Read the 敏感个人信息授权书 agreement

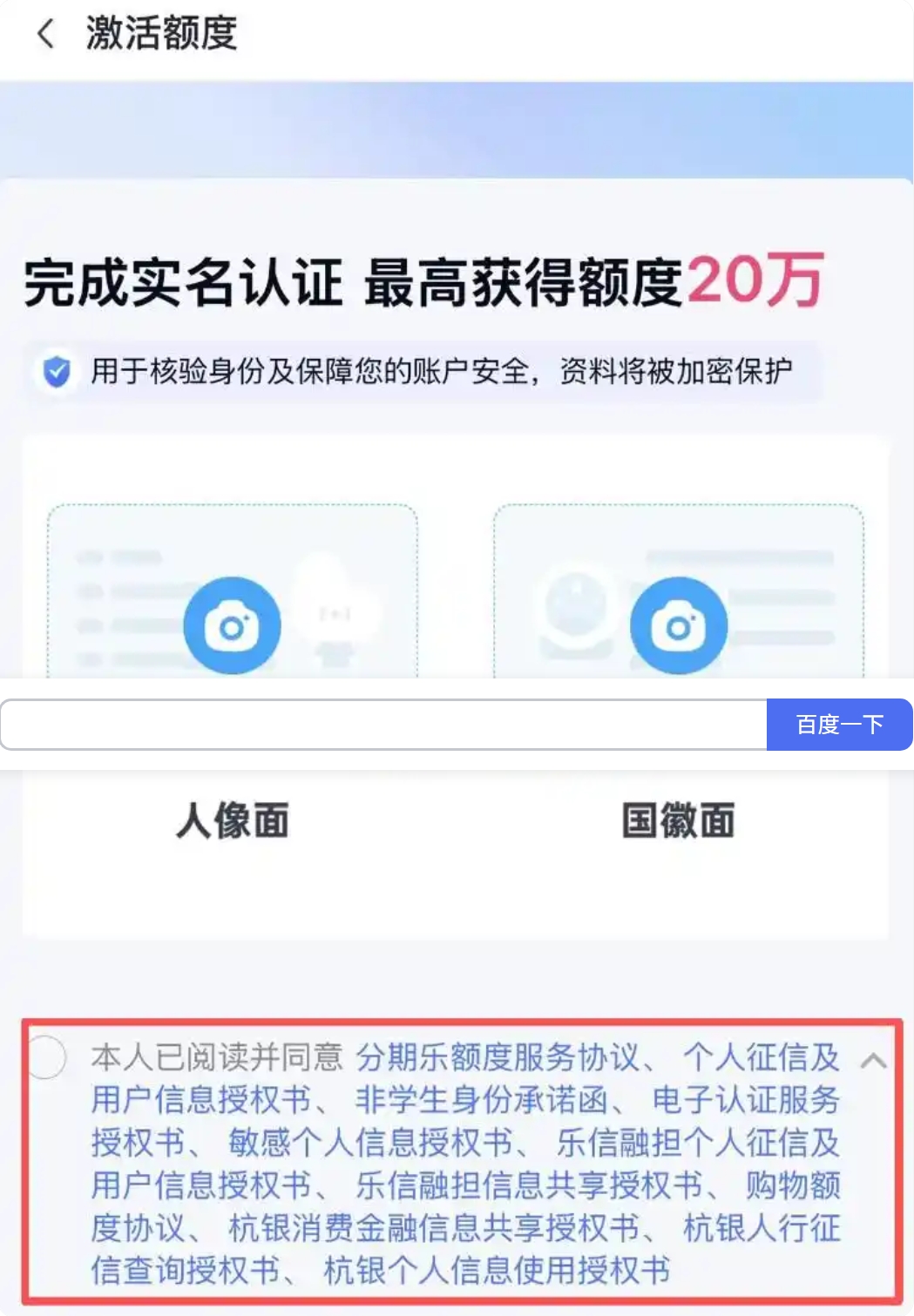(370, 1143)
